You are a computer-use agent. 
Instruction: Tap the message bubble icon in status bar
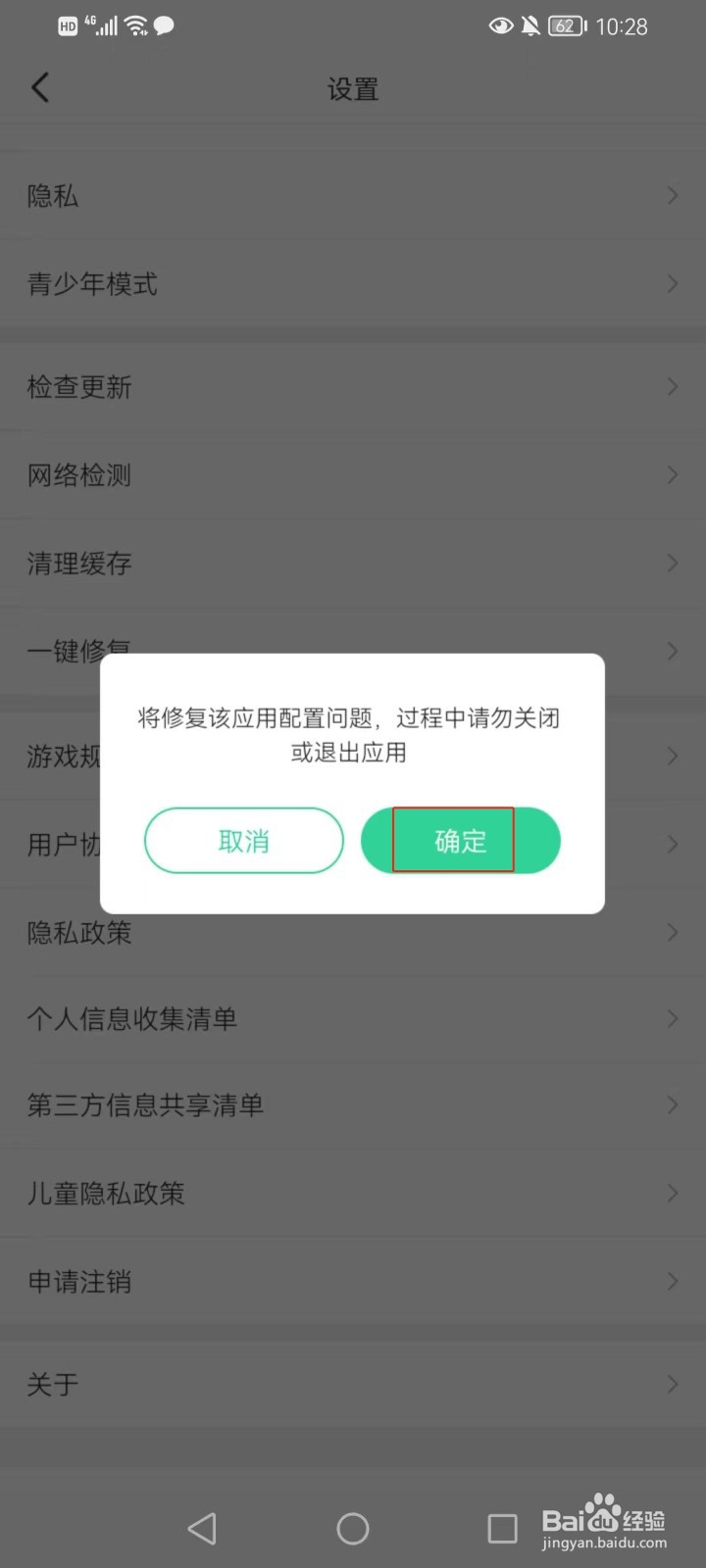164,26
